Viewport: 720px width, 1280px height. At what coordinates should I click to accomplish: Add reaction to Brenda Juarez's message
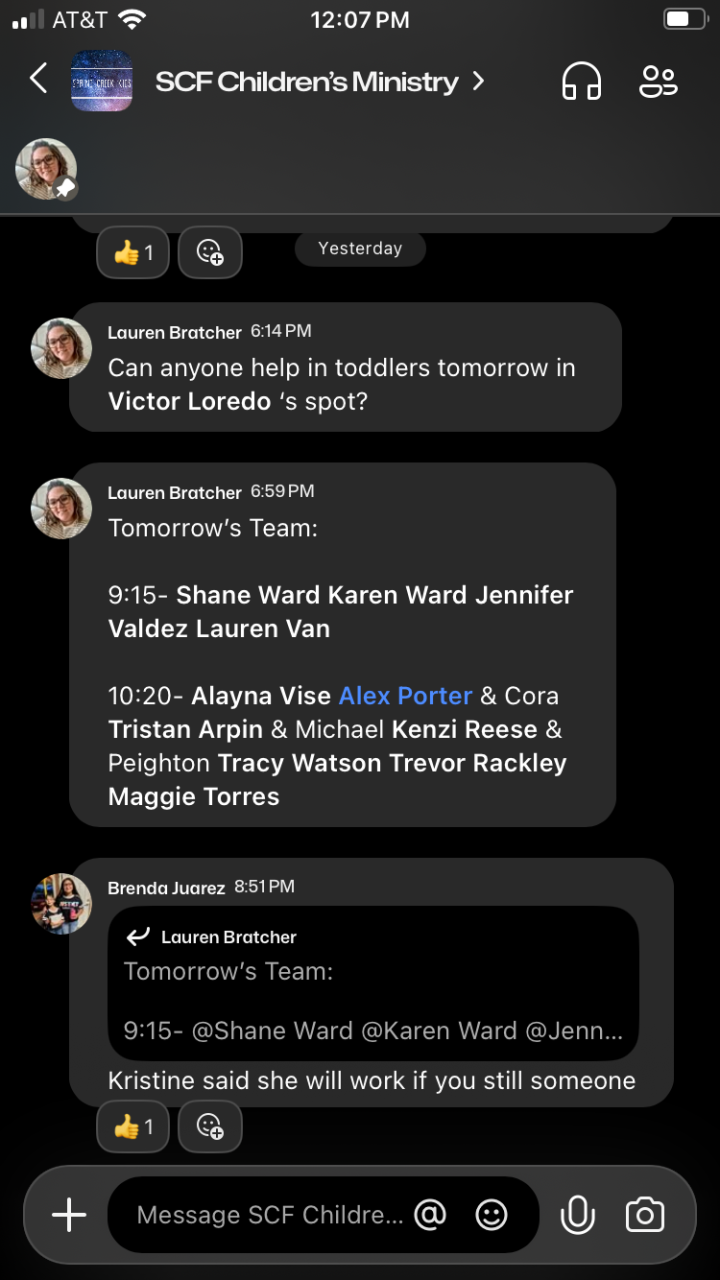(x=210, y=1127)
